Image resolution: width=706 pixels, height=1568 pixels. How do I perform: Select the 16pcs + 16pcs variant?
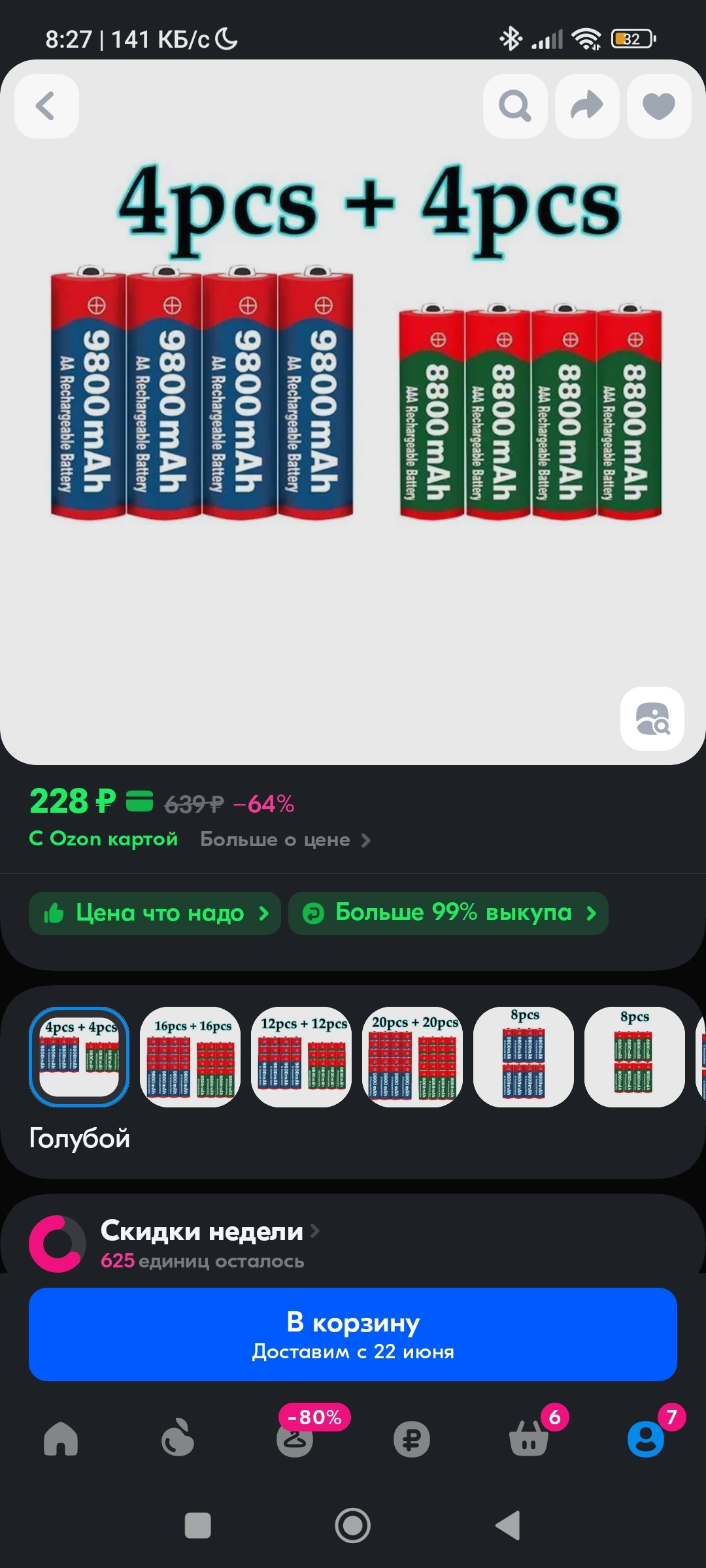tap(190, 1056)
